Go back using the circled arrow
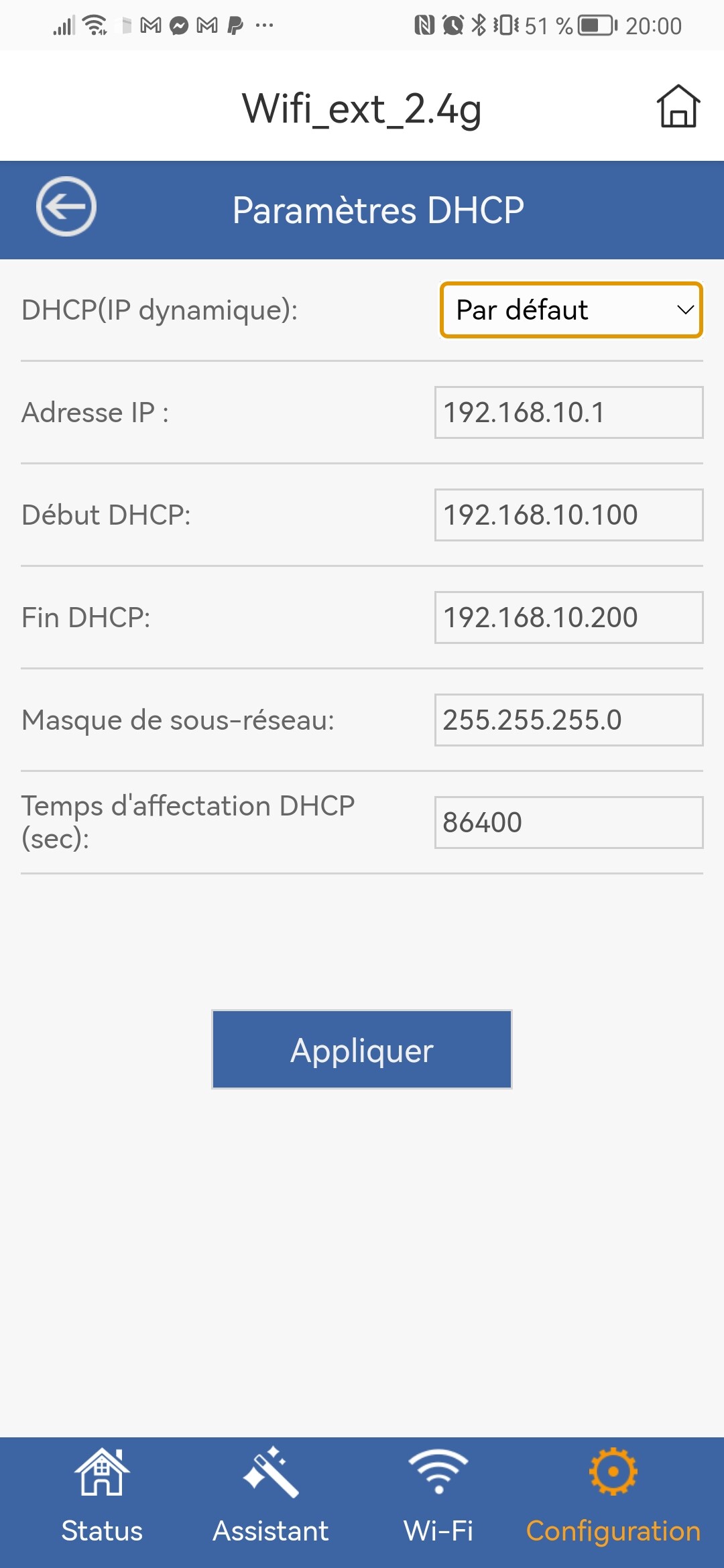Viewport: 724px width, 1568px height. 66,207
